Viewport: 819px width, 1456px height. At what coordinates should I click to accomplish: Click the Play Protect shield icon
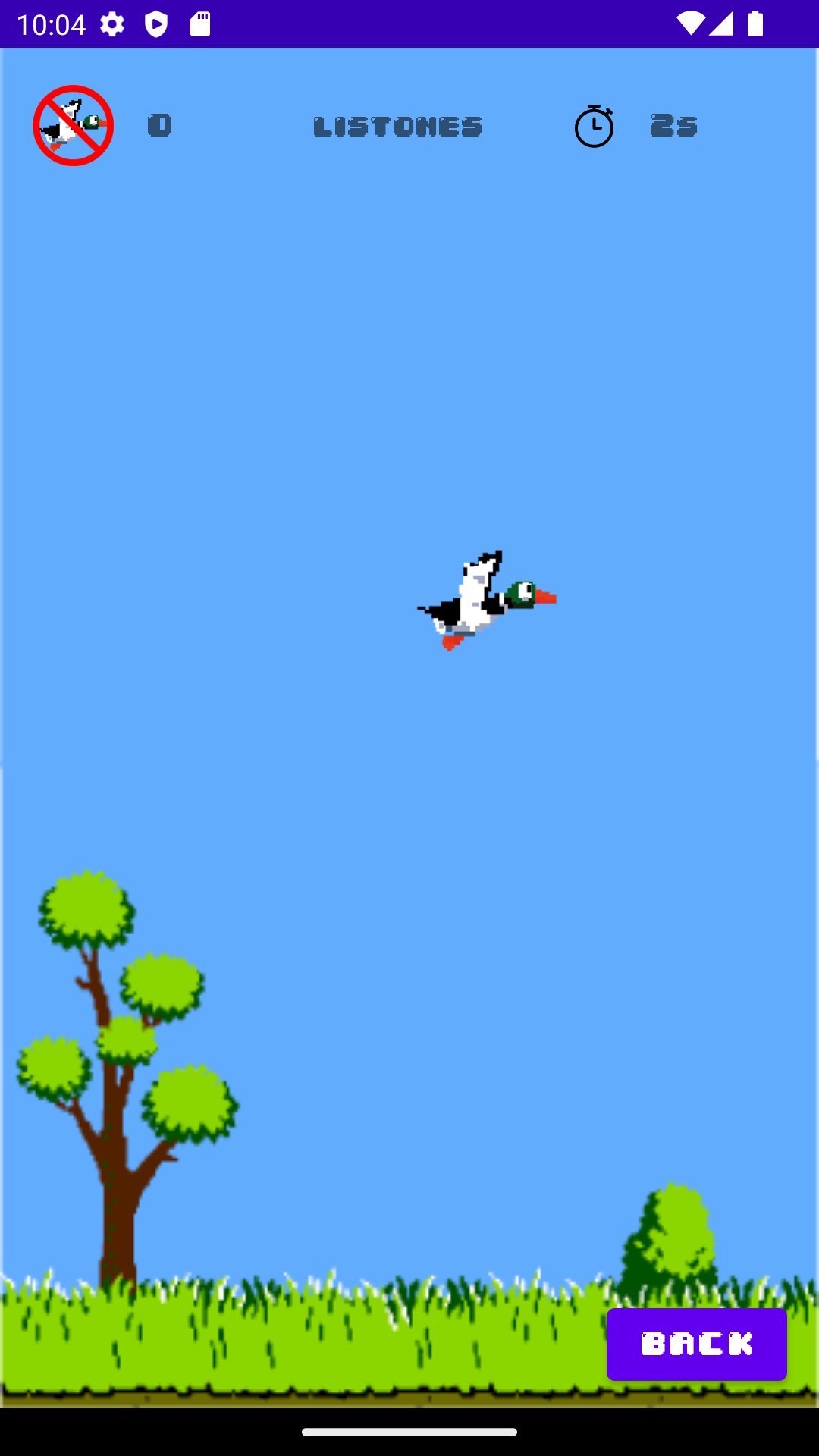[x=157, y=24]
